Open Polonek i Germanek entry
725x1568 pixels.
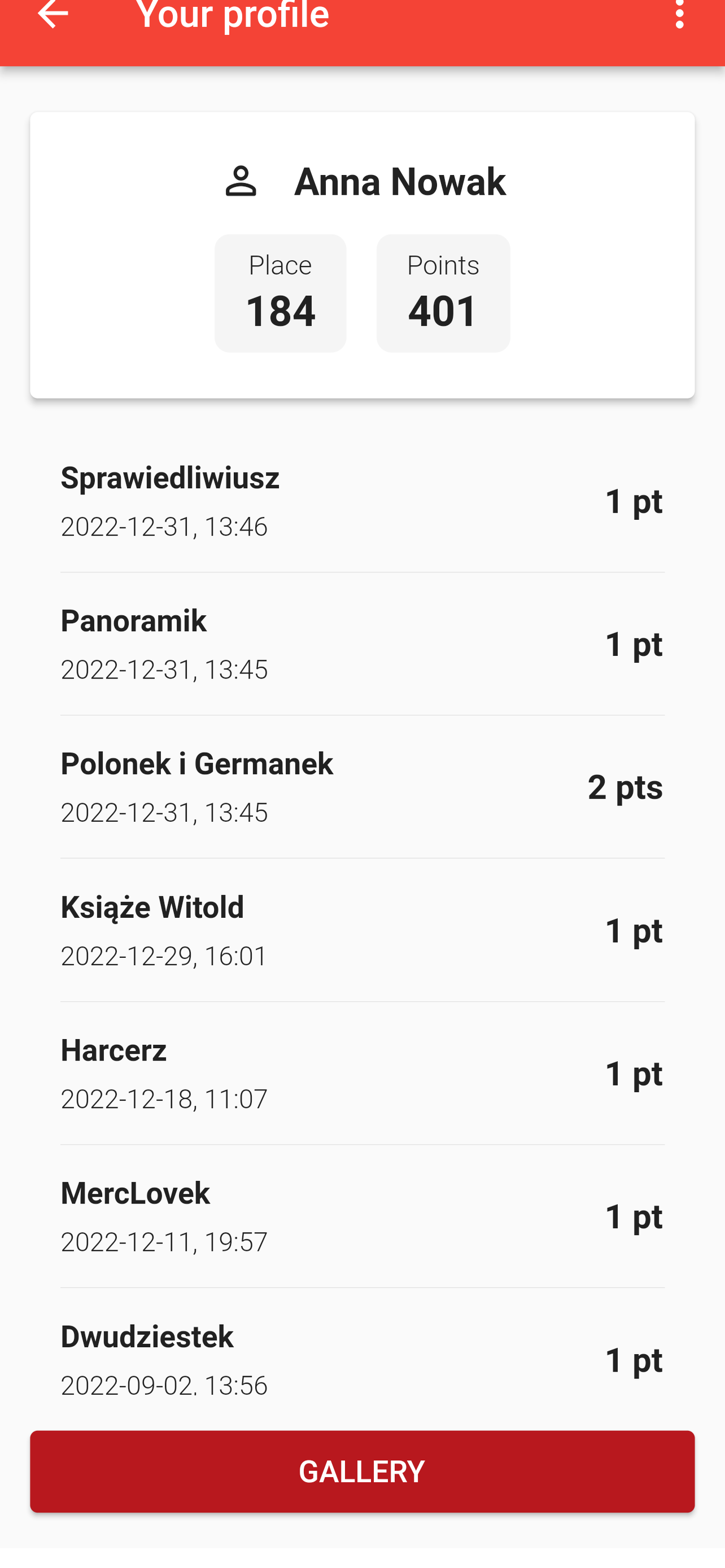pos(362,787)
